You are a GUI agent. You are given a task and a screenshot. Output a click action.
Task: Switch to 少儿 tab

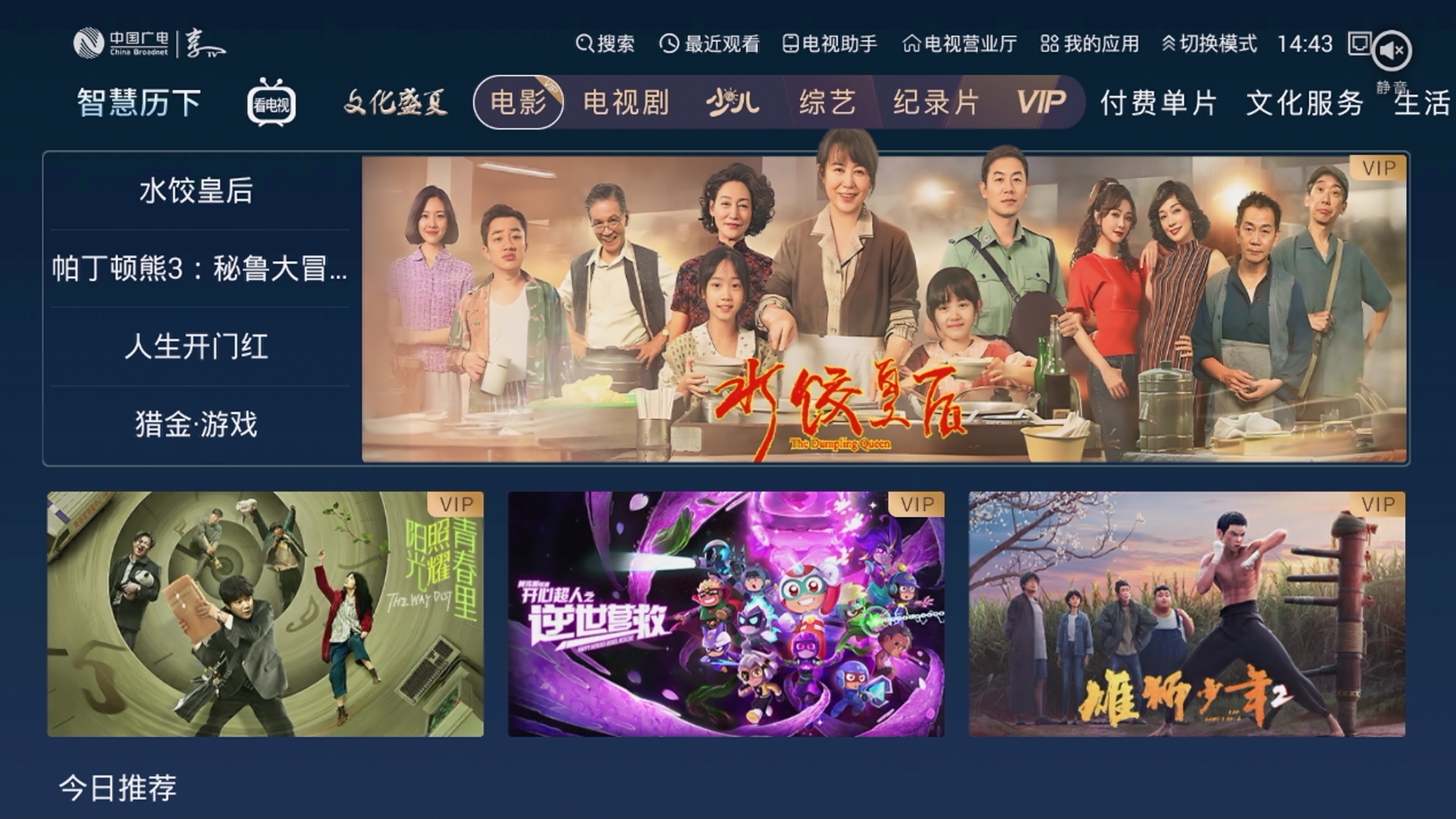coord(732,102)
